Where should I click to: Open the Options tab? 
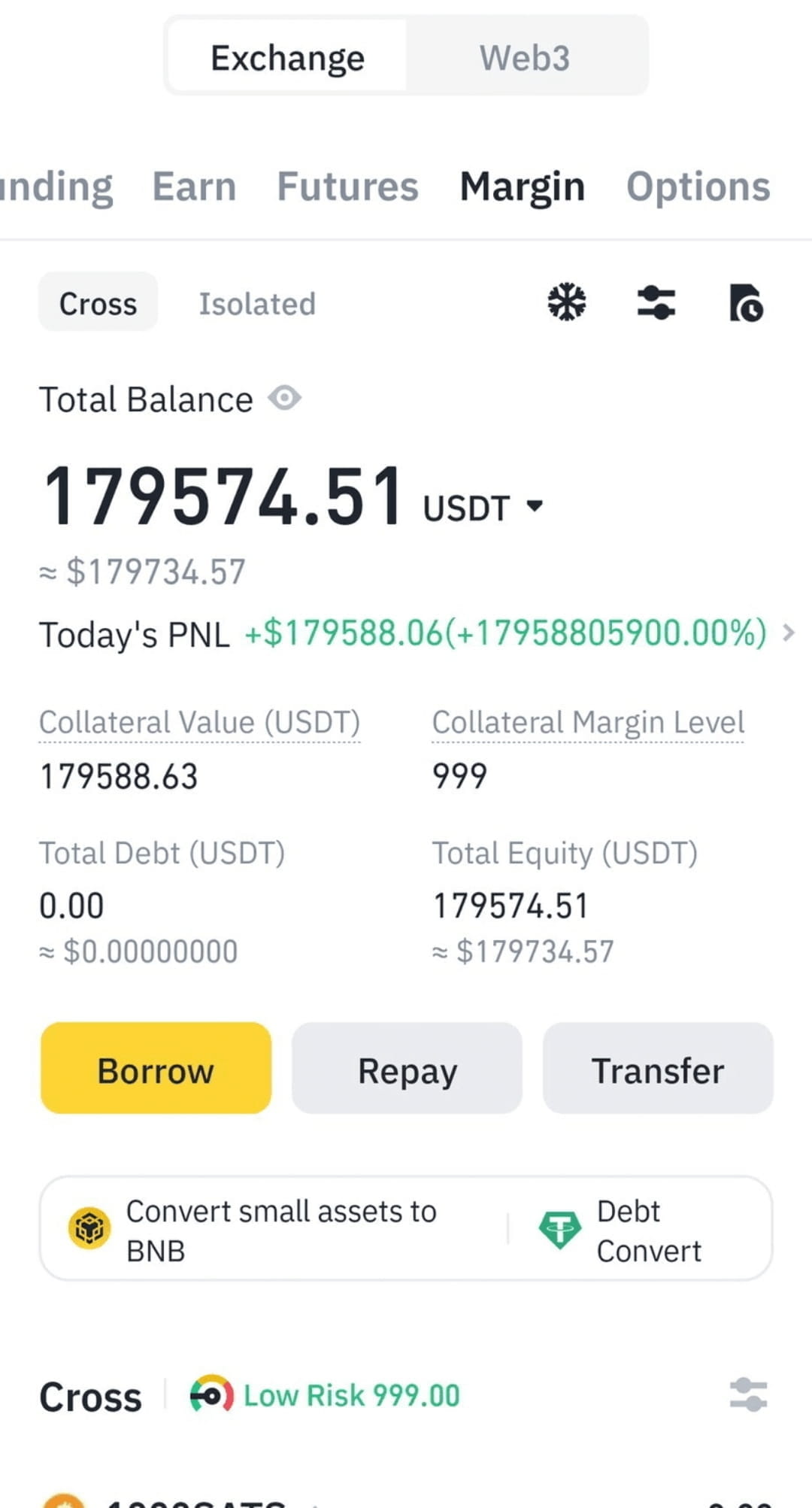(x=698, y=187)
